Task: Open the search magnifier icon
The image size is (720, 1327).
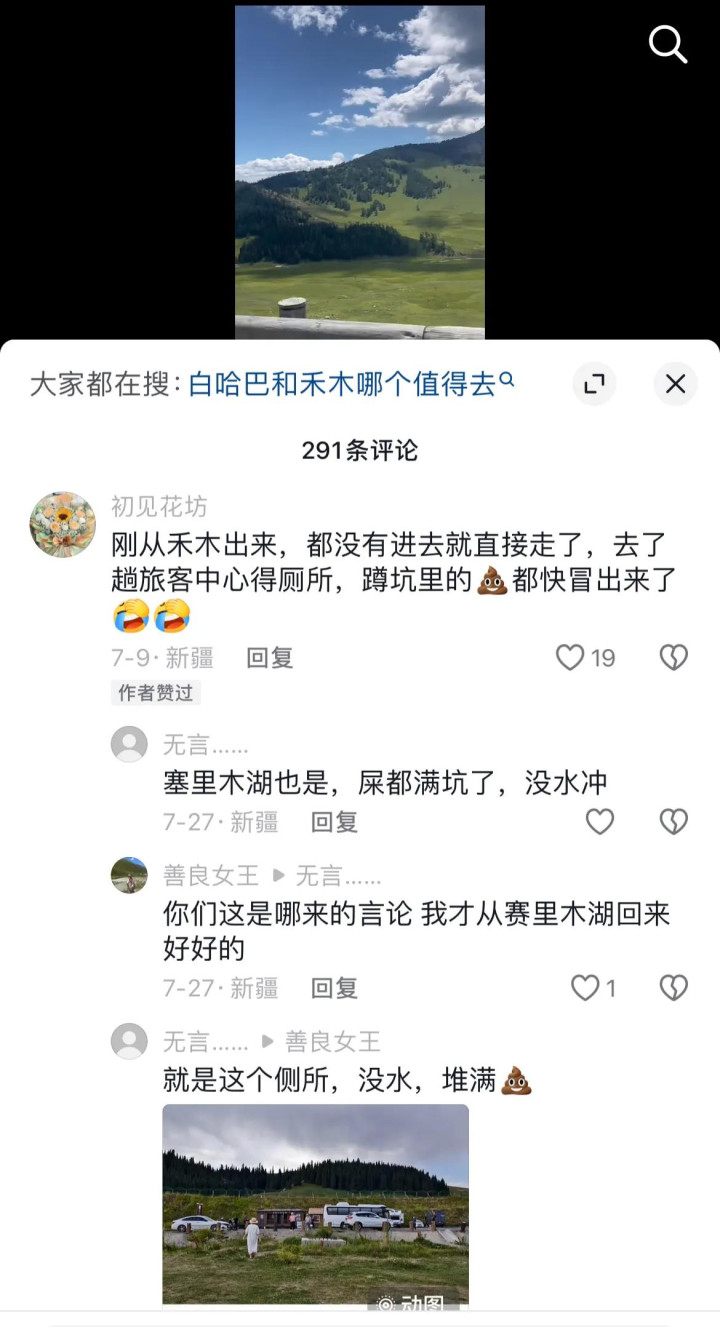Action: click(x=667, y=44)
